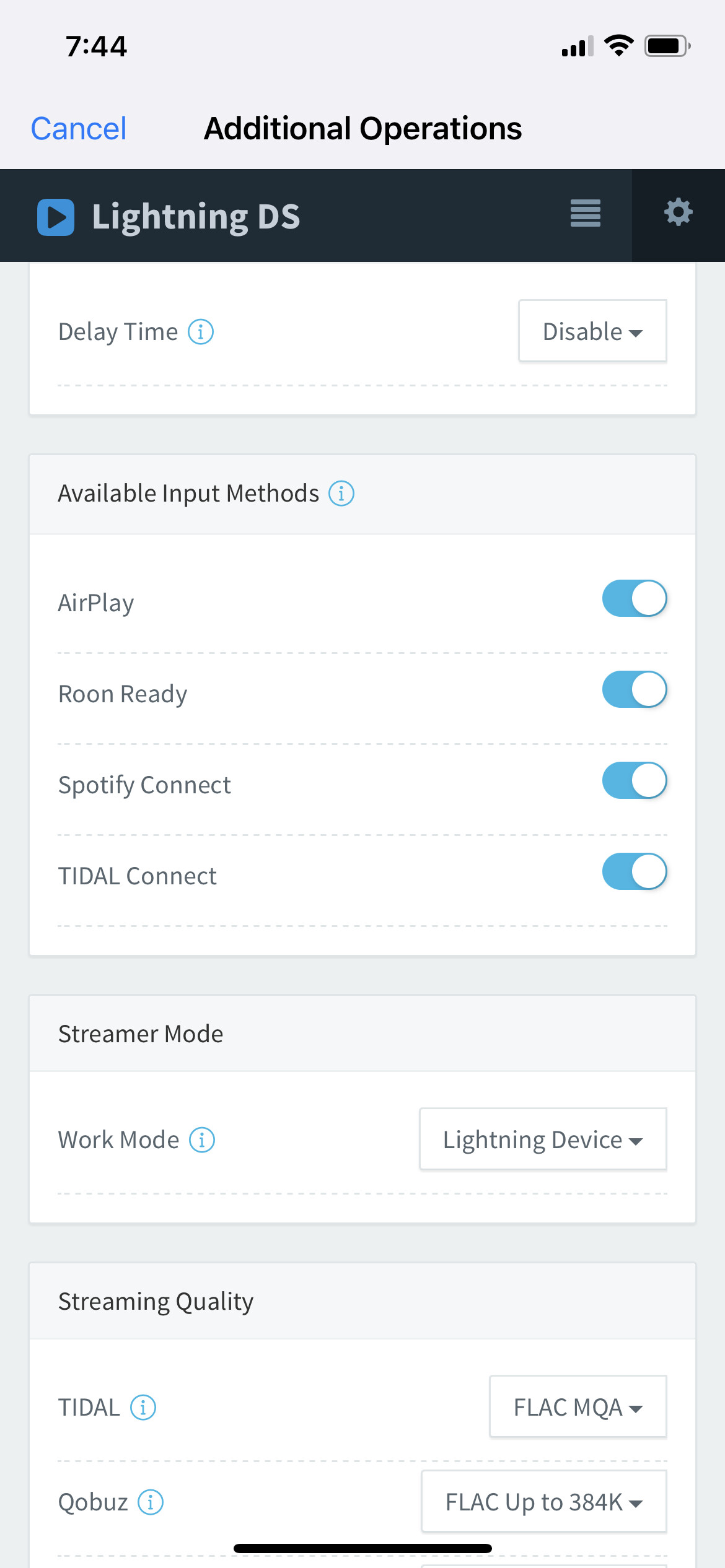The height and width of the screenshot is (1568, 725).
Task: Show info about Delay Time
Action: [x=201, y=332]
